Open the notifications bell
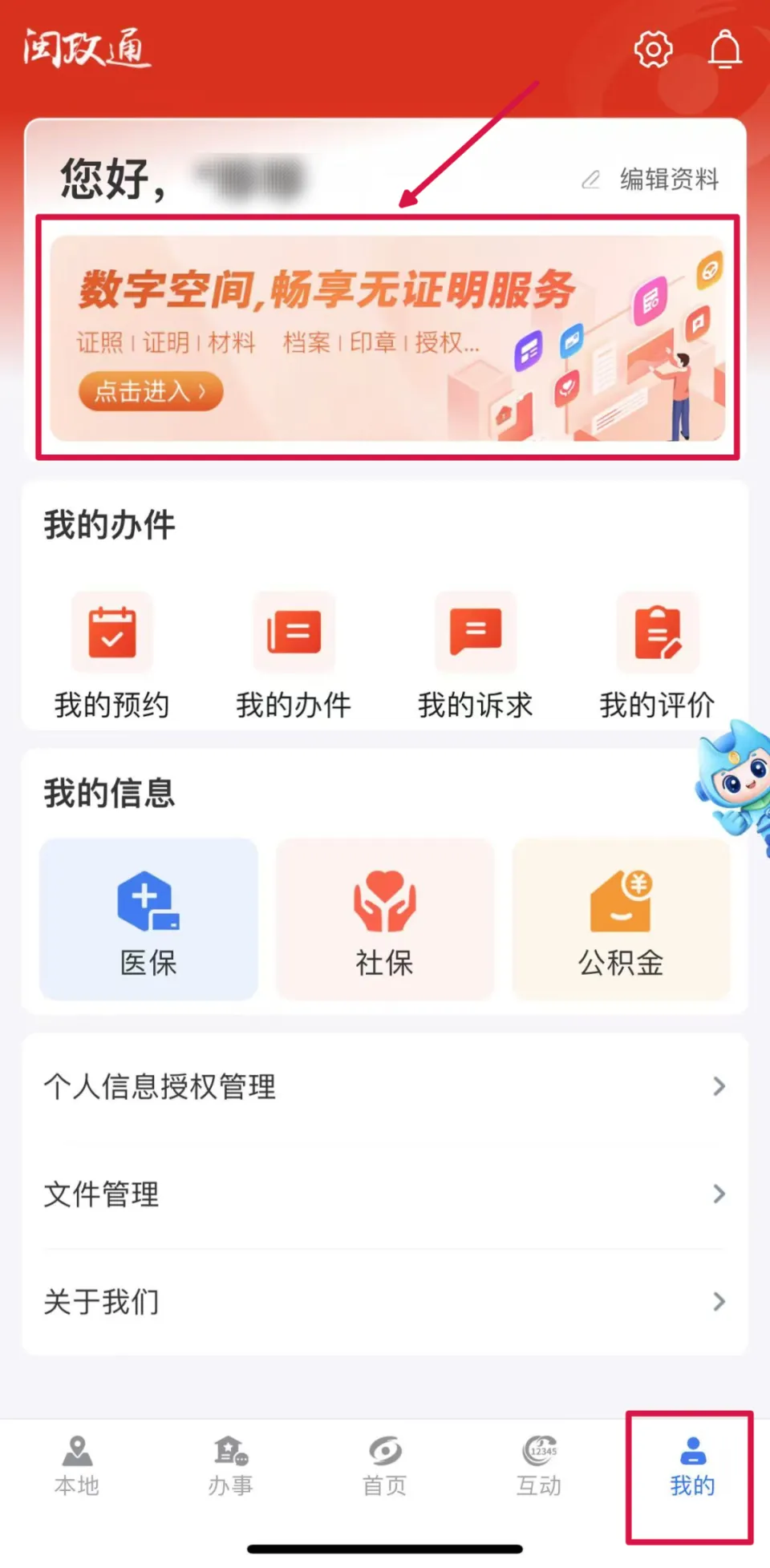770x1568 pixels. pyautogui.click(x=724, y=50)
